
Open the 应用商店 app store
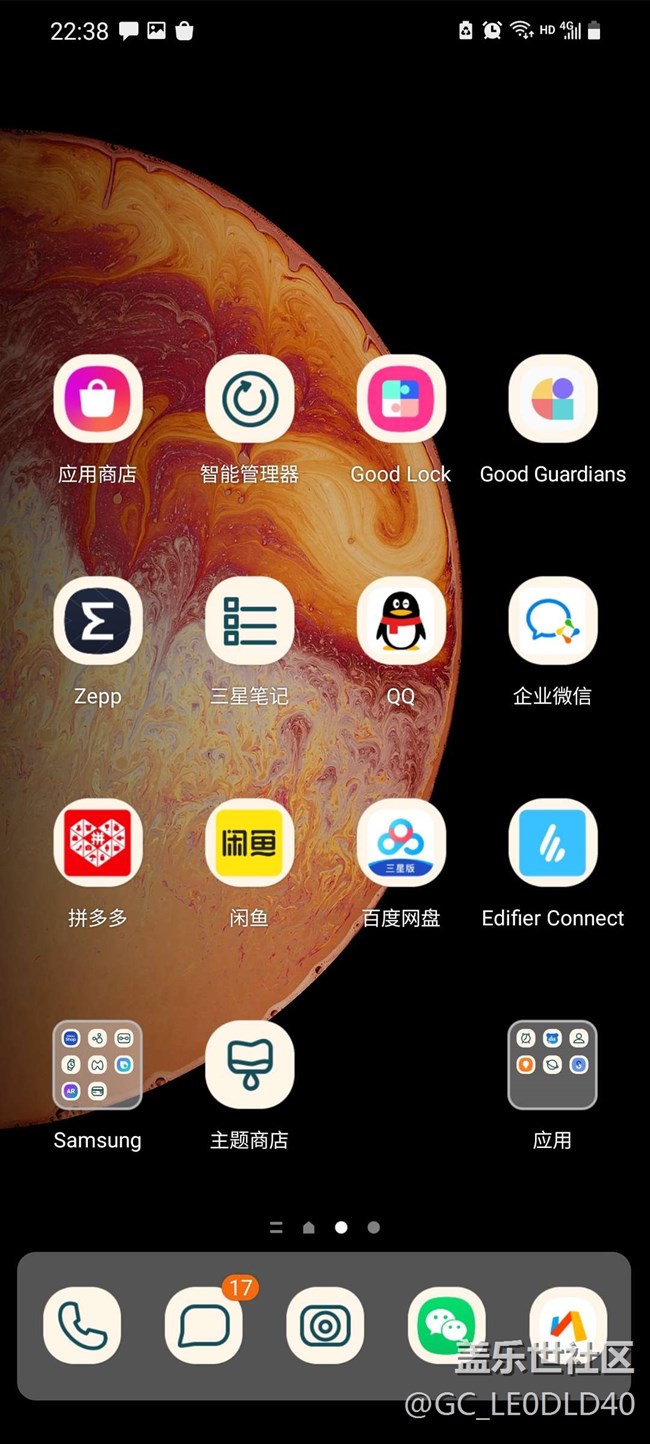97,399
